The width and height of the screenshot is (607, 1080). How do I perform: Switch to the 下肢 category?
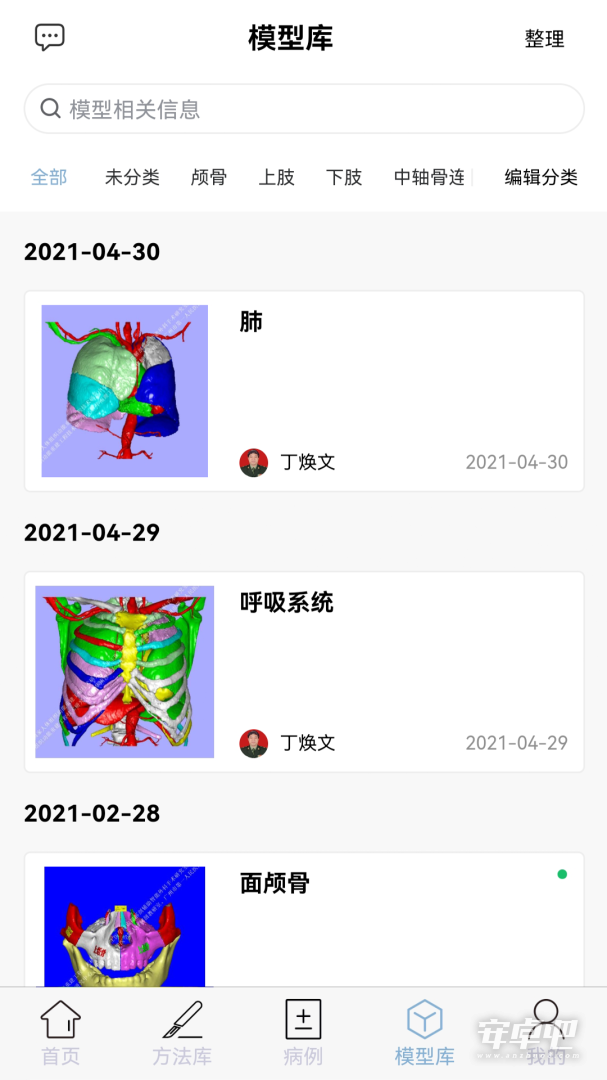(x=344, y=177)
